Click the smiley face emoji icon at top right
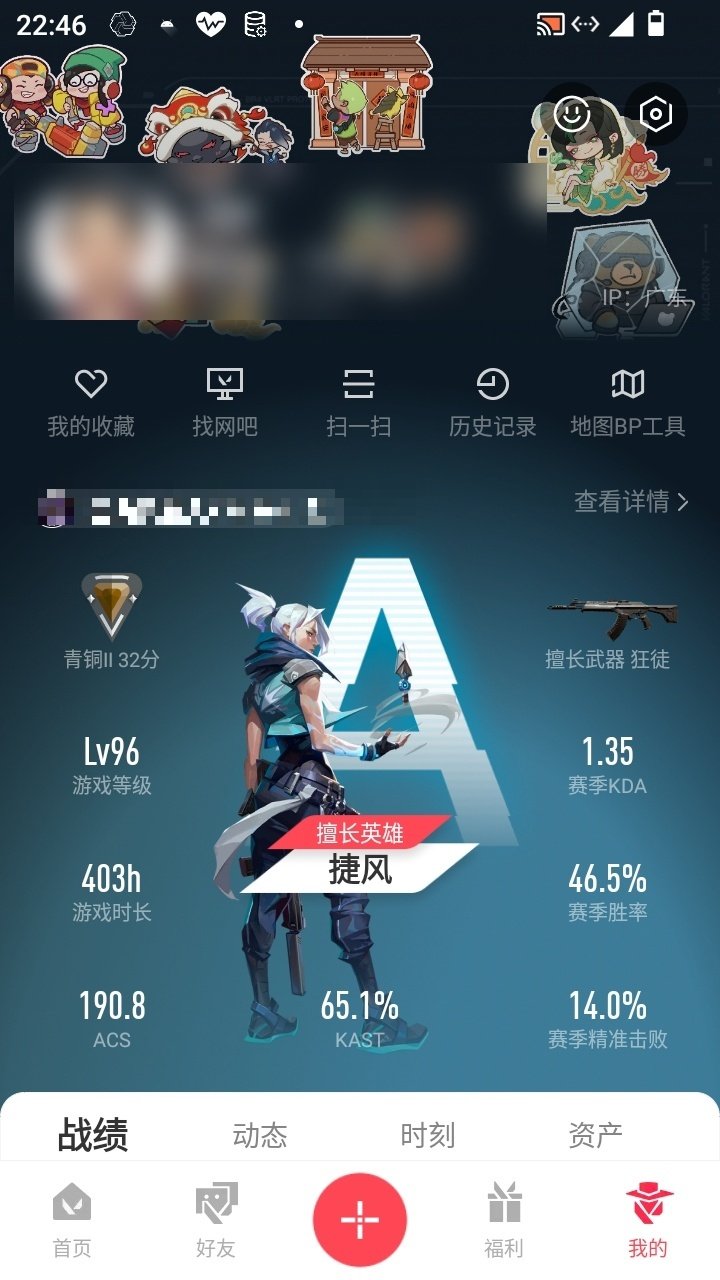 [570, 115]
